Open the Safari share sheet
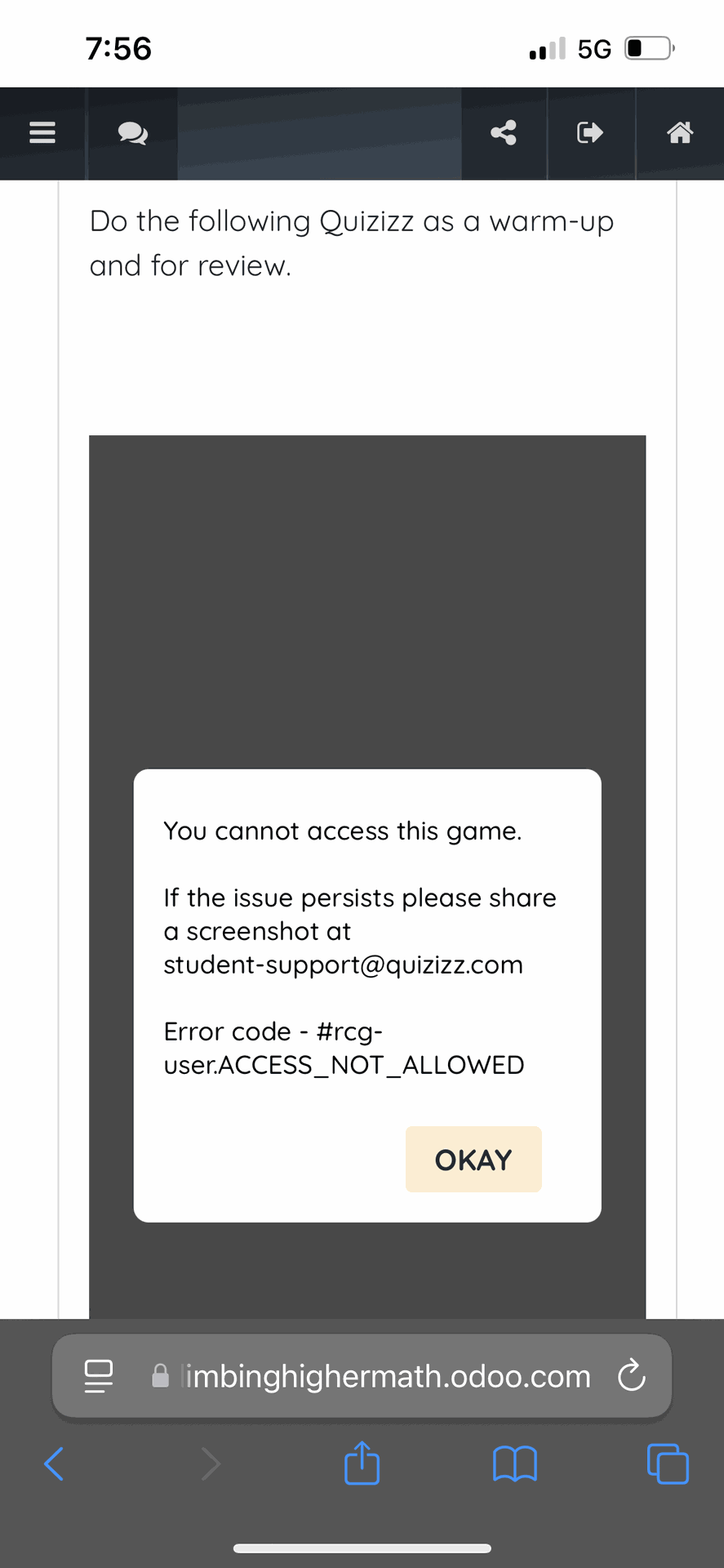Image resolution: width=724 pixels, height=1568 pixels. [x=362, y=1462]
